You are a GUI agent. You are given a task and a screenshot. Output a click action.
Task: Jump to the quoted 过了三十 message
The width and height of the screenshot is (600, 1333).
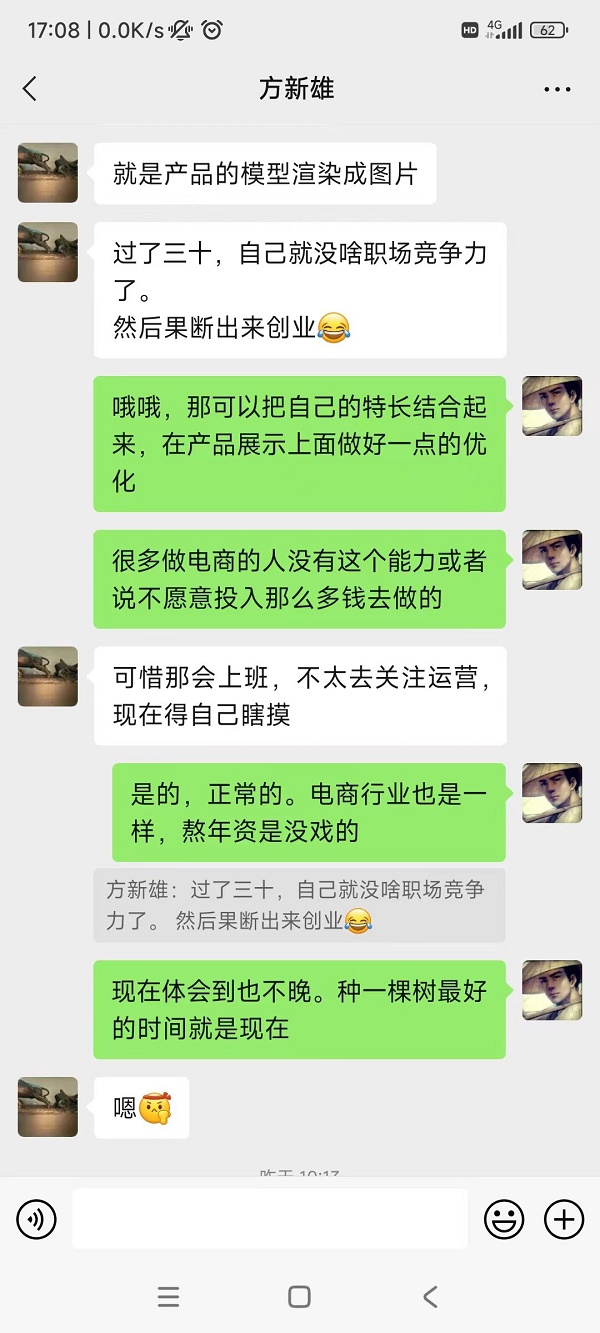(299, 905)
